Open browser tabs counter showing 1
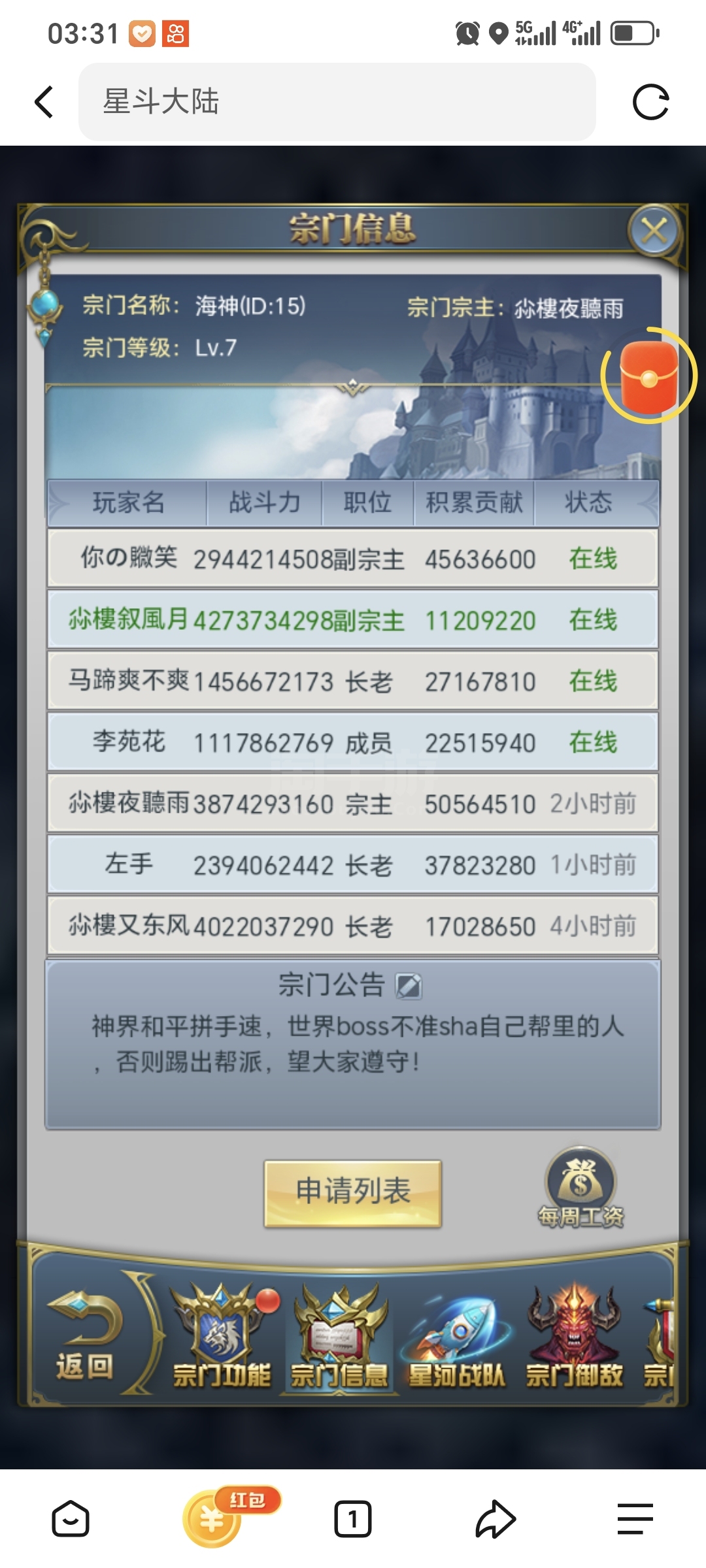The height and width of the screenshot is (1568, 706). [352, 1518]
